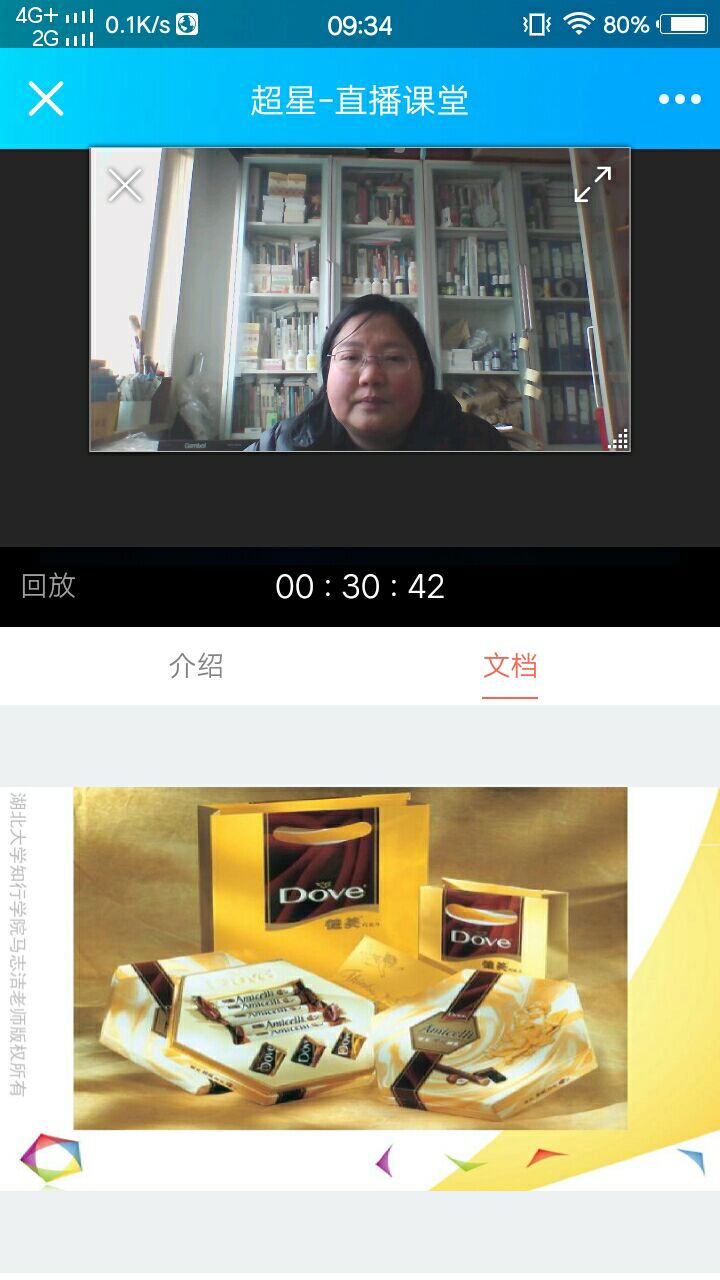The image size is (720, 1280).
Task: Expand the video to fullscreen
Action: pos(592,184)
